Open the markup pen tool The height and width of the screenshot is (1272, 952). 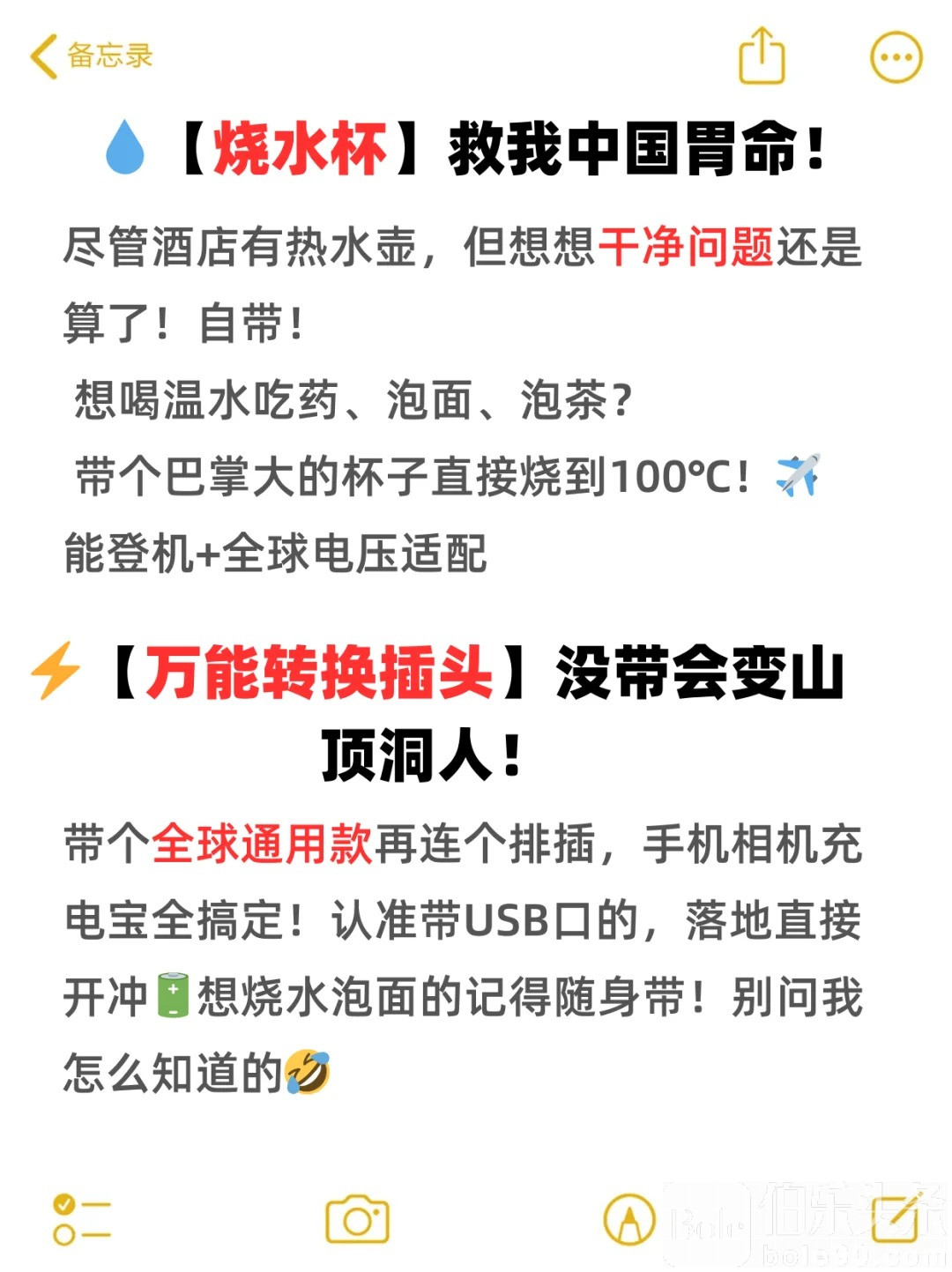(x=629, y=1220)
